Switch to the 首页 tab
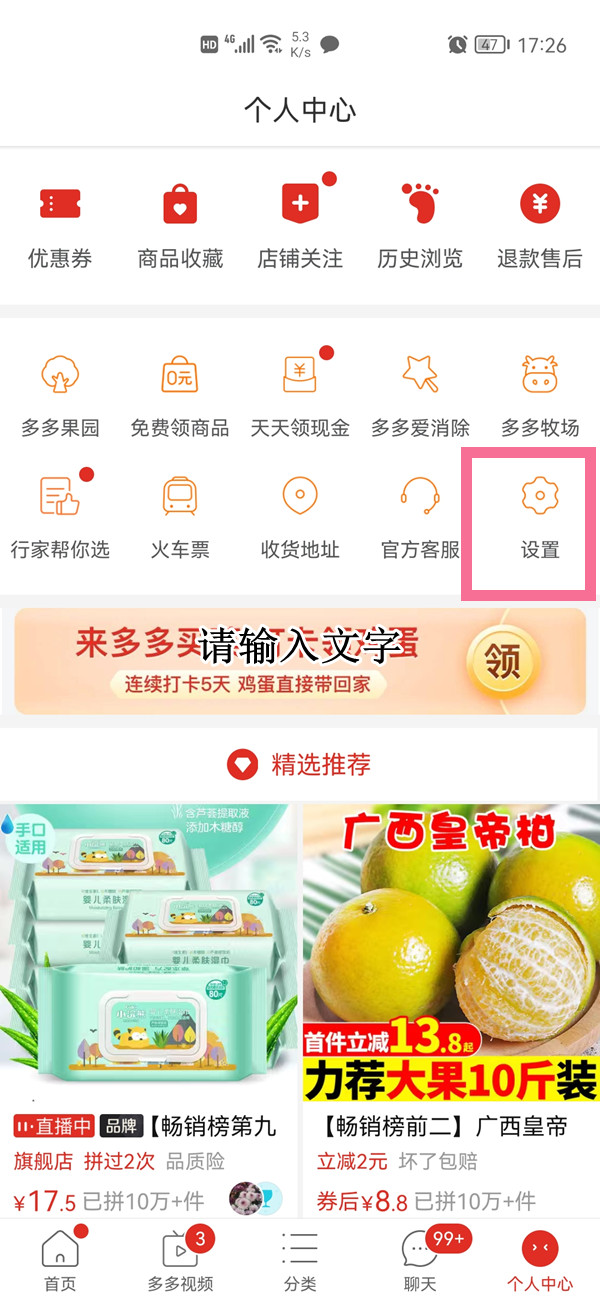Viewport: 600px width, 1300px height. coord(60,1258)
